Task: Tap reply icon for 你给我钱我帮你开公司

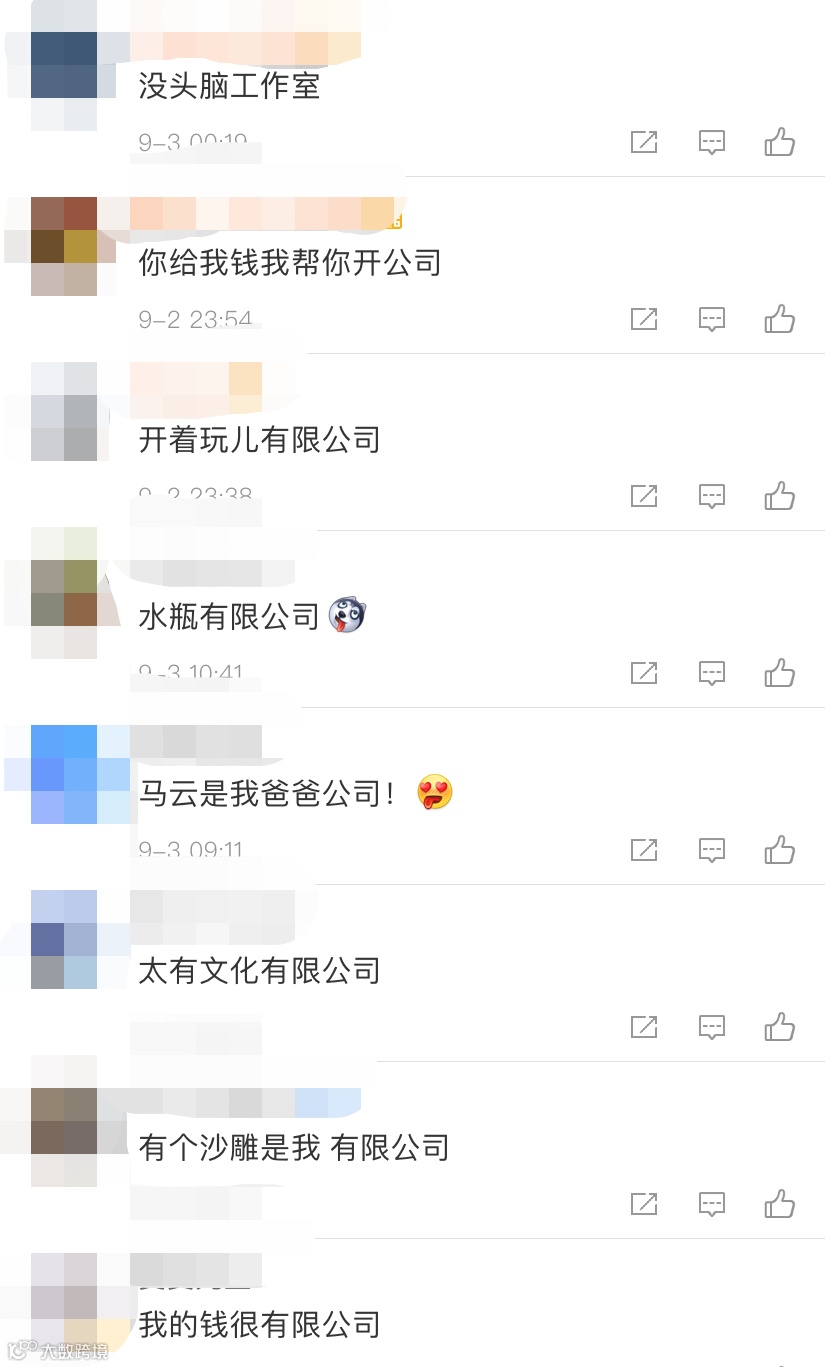Action: 711,319
